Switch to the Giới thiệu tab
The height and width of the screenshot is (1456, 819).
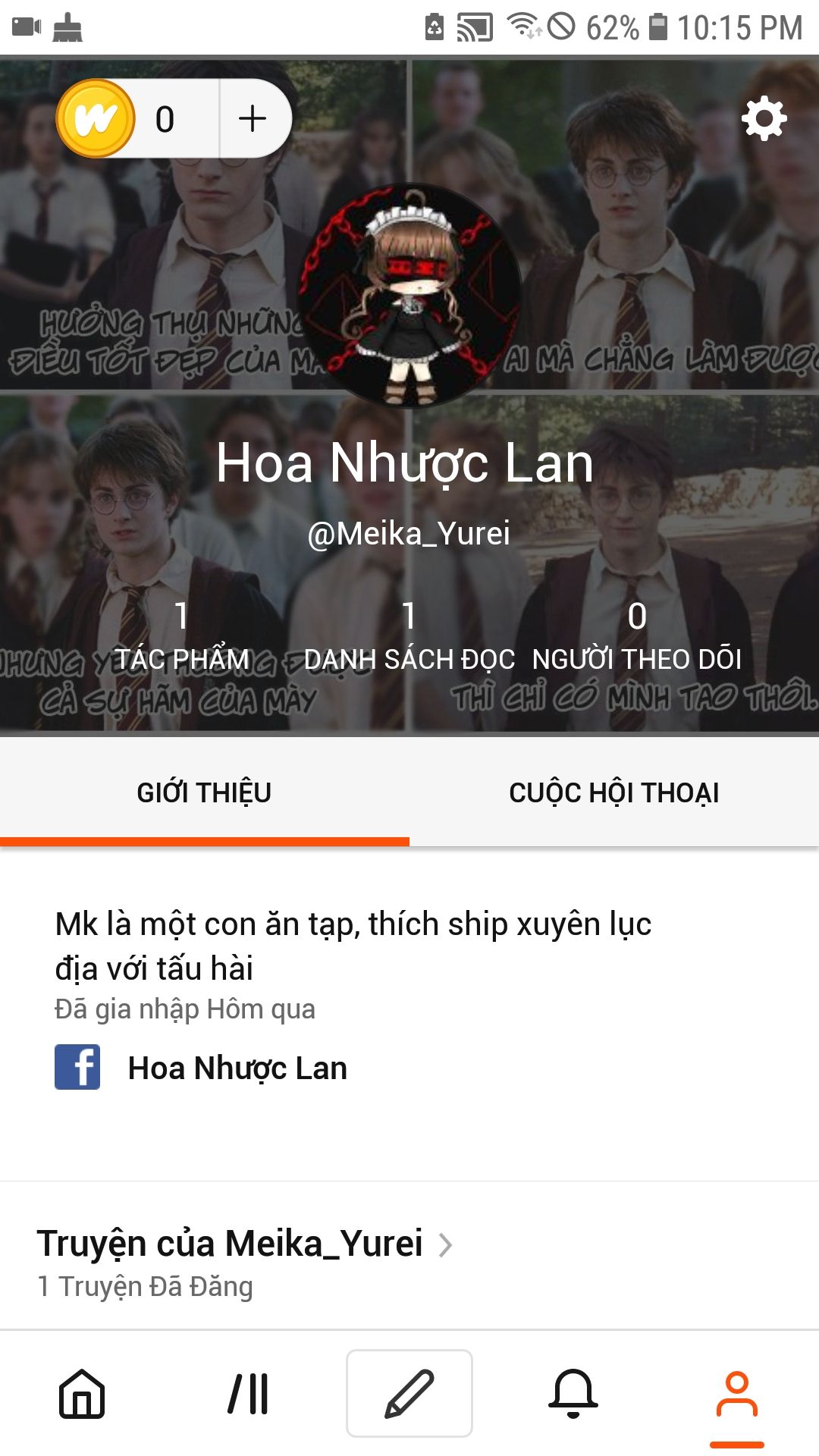coord(204,792)
